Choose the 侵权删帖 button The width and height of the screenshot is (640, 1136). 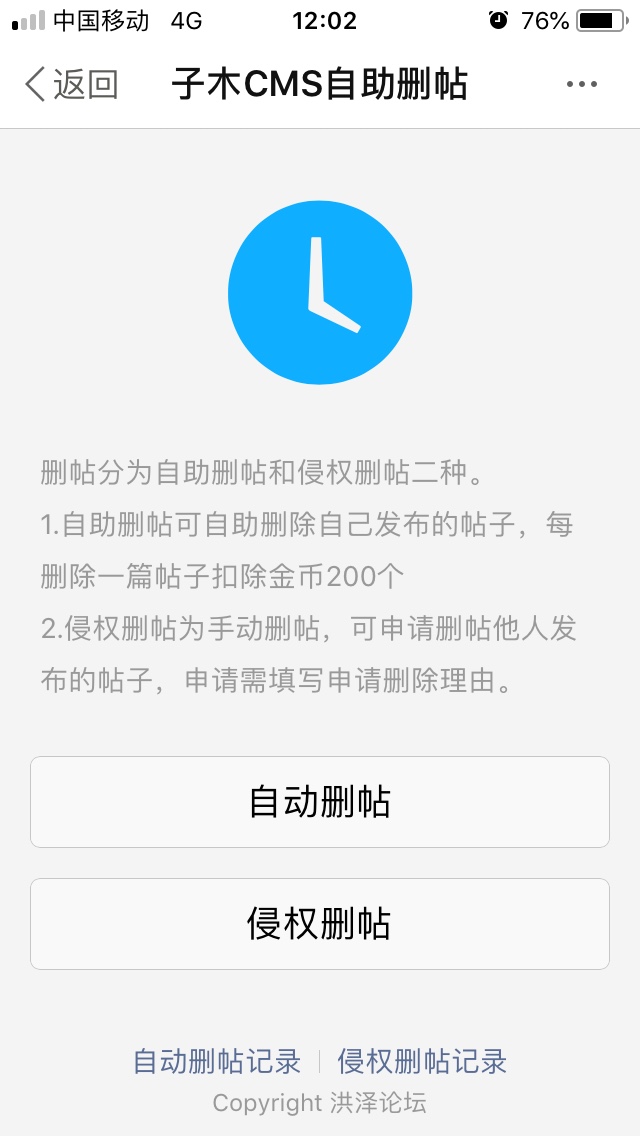320,924
